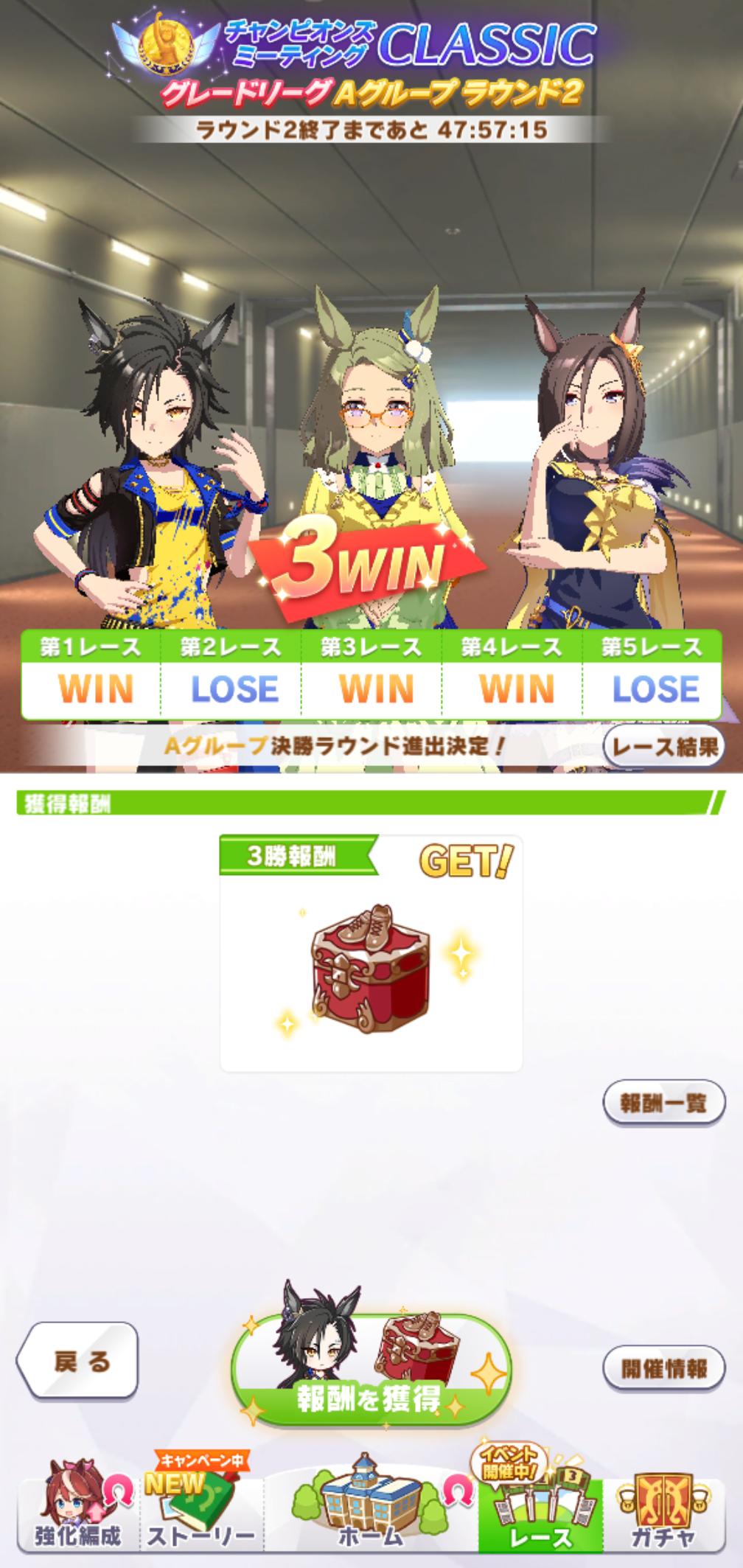View the 報酬一覧 reward list

point(663,1103)
